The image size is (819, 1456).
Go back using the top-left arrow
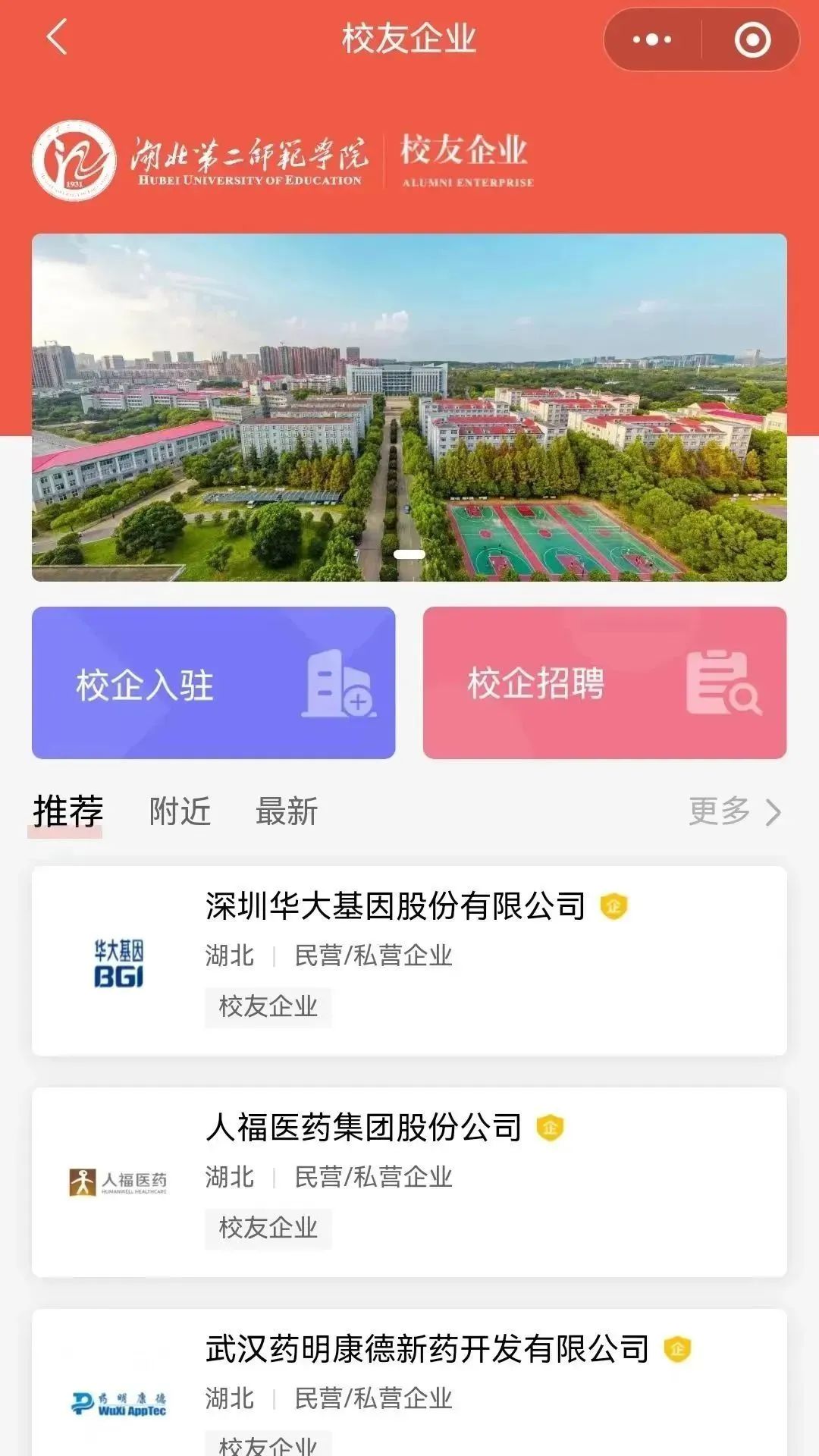[58, 38]
